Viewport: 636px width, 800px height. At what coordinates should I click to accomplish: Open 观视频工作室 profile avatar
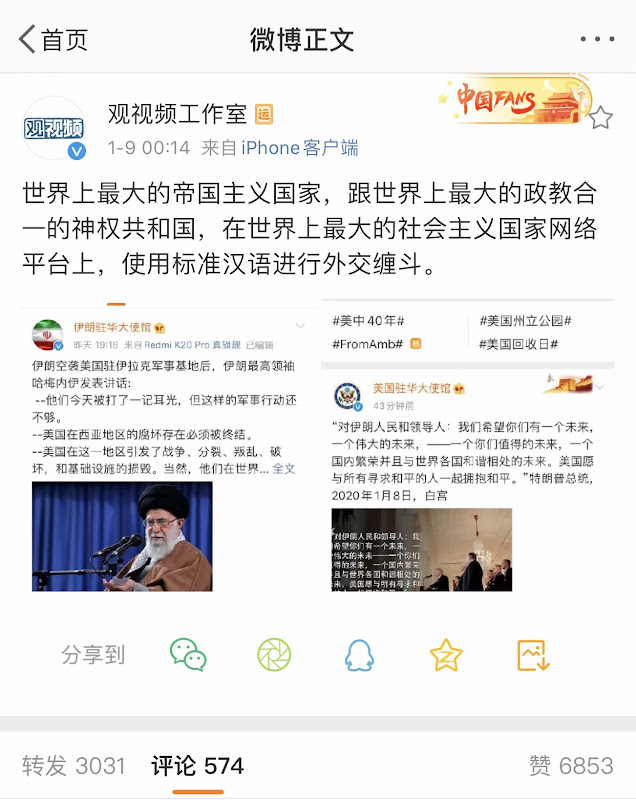pyautogui.click(x=55, y=130)
